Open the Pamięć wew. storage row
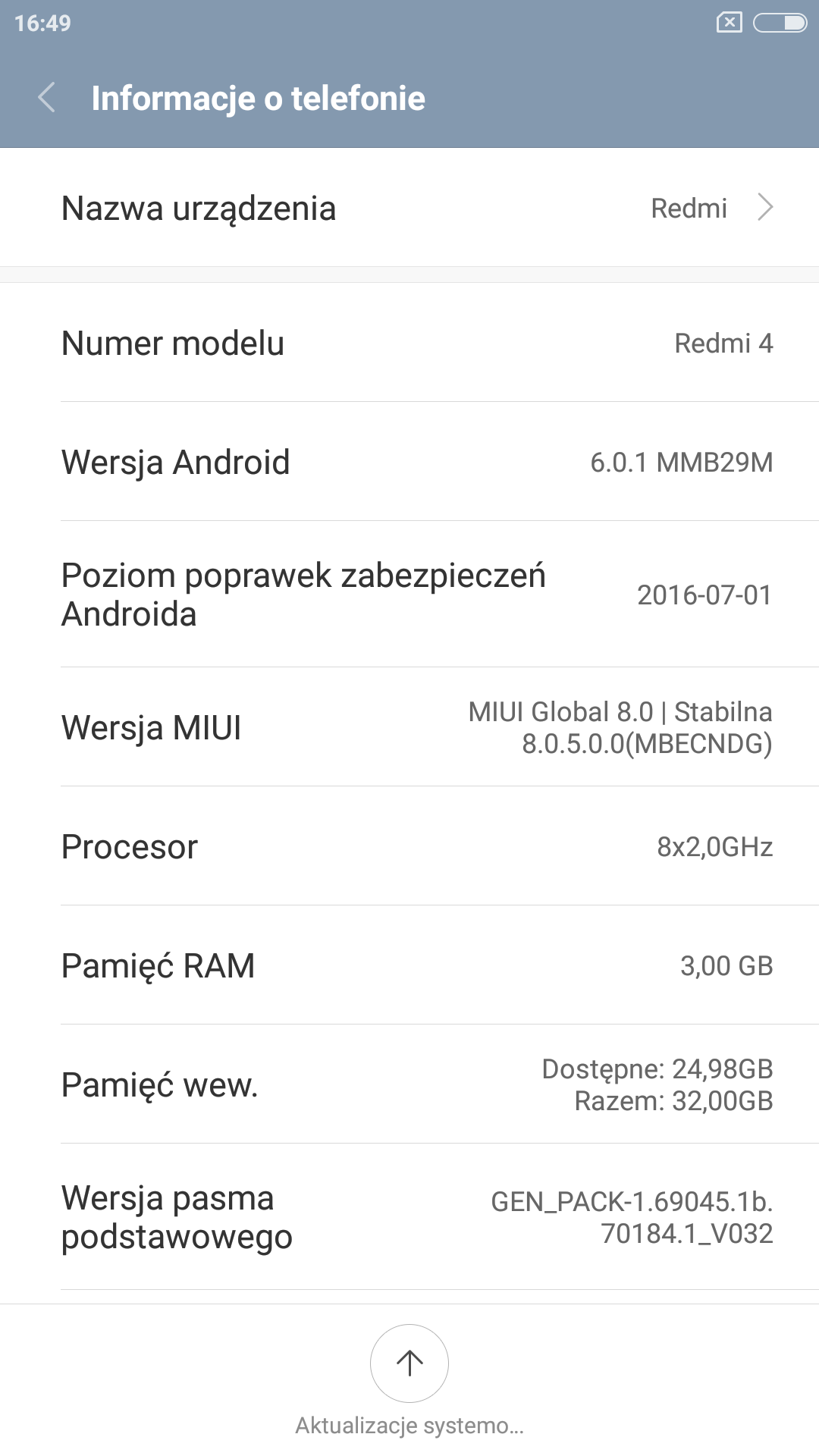The image size is (819, 1456). coord(409,1084)
